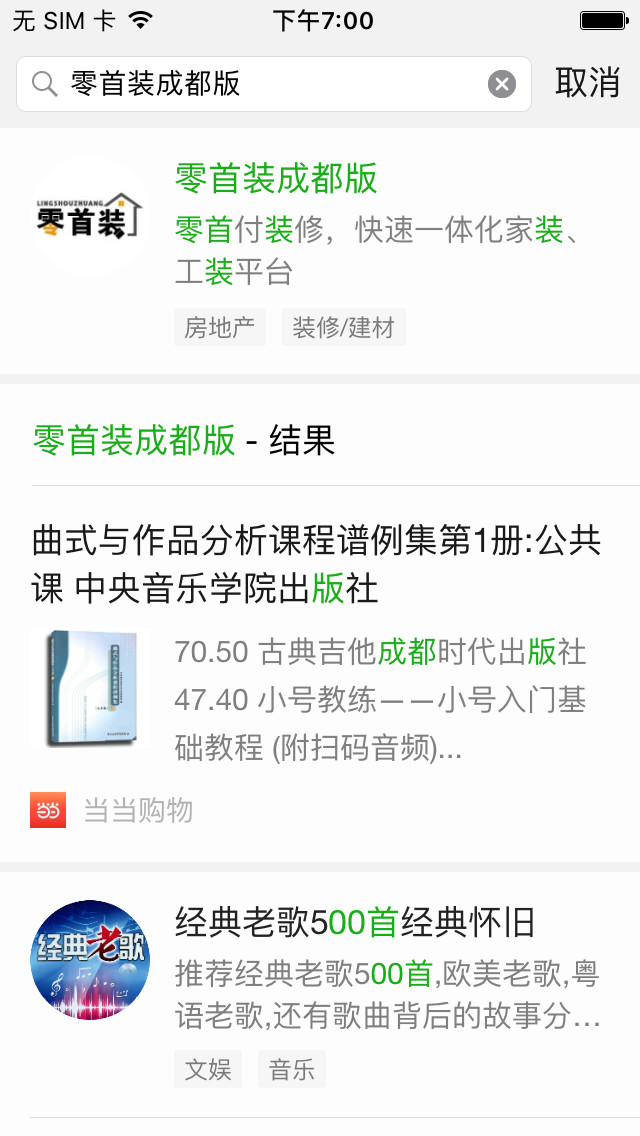The width and height of the screenshot is (640, 1136).
Task: Edit the search field containing 零首装成都版
Action: click(274, 84)
